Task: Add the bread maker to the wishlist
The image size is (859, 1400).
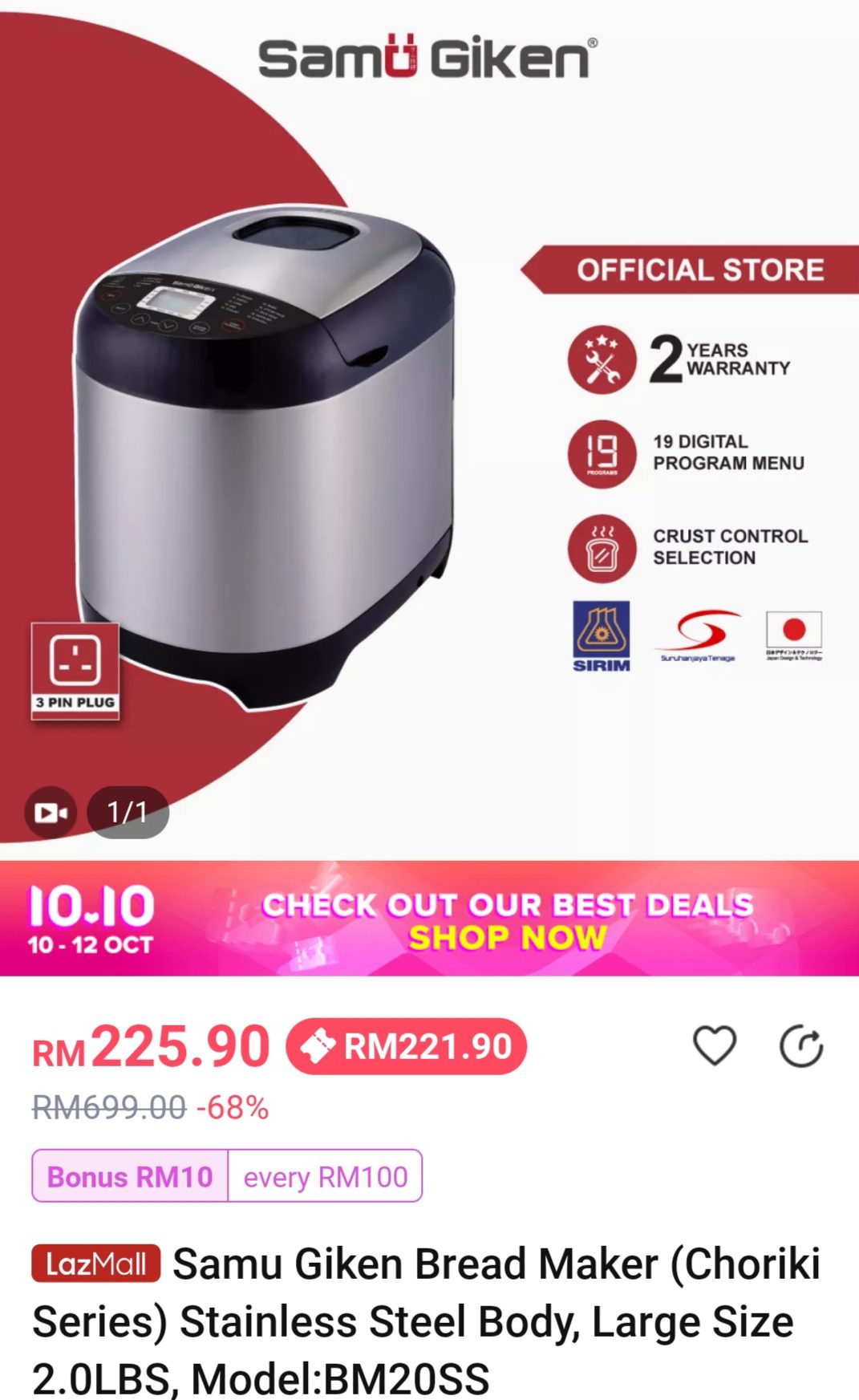Action: click(714, 1046)
